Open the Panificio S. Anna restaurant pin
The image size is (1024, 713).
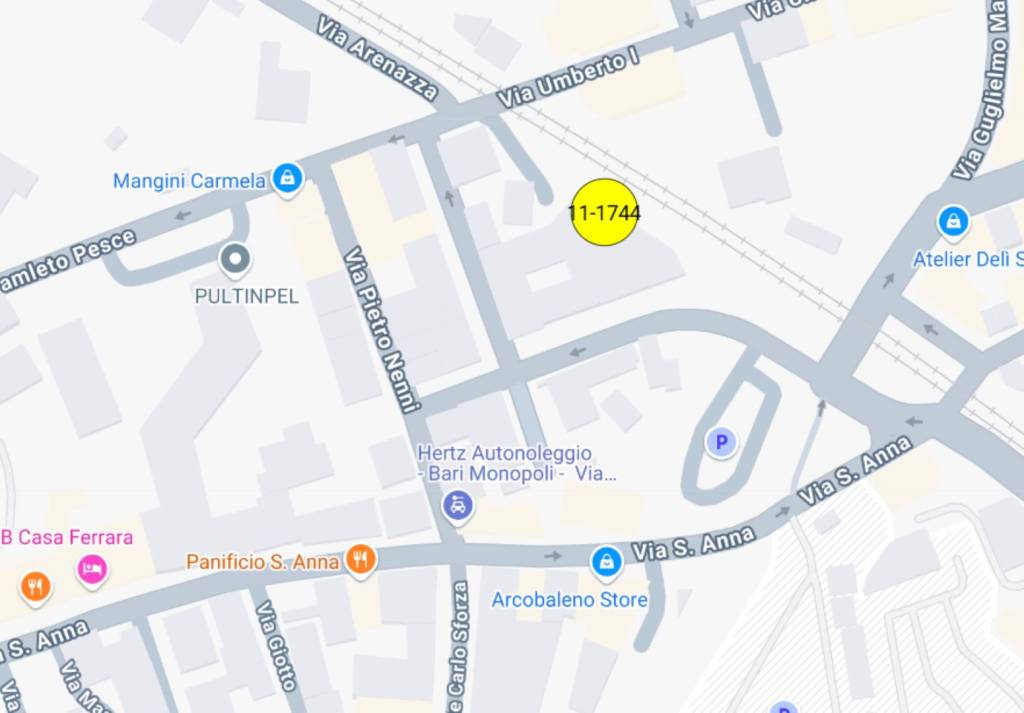point(361,560)
